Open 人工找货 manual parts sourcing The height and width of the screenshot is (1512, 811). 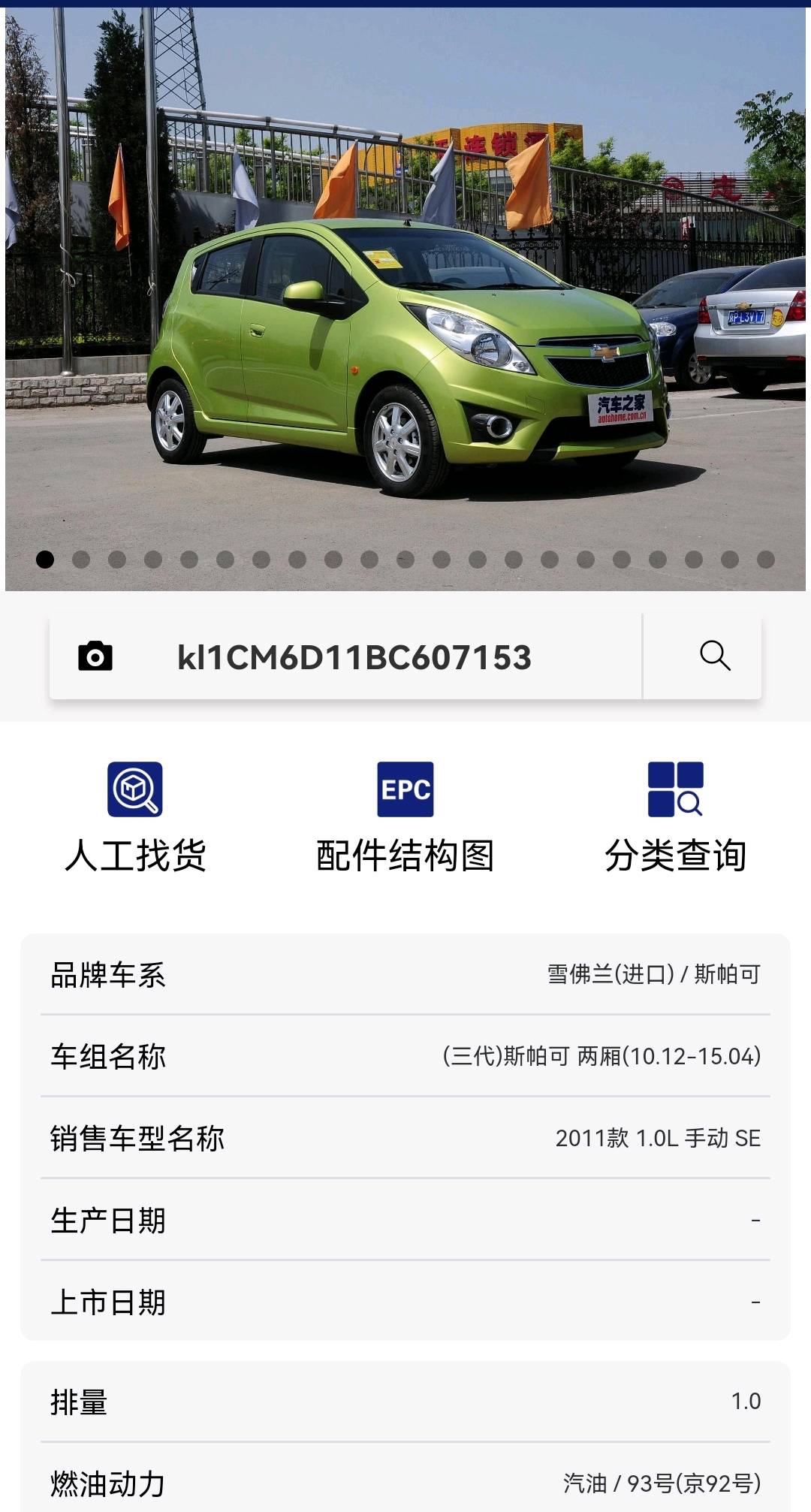point(135,819)
